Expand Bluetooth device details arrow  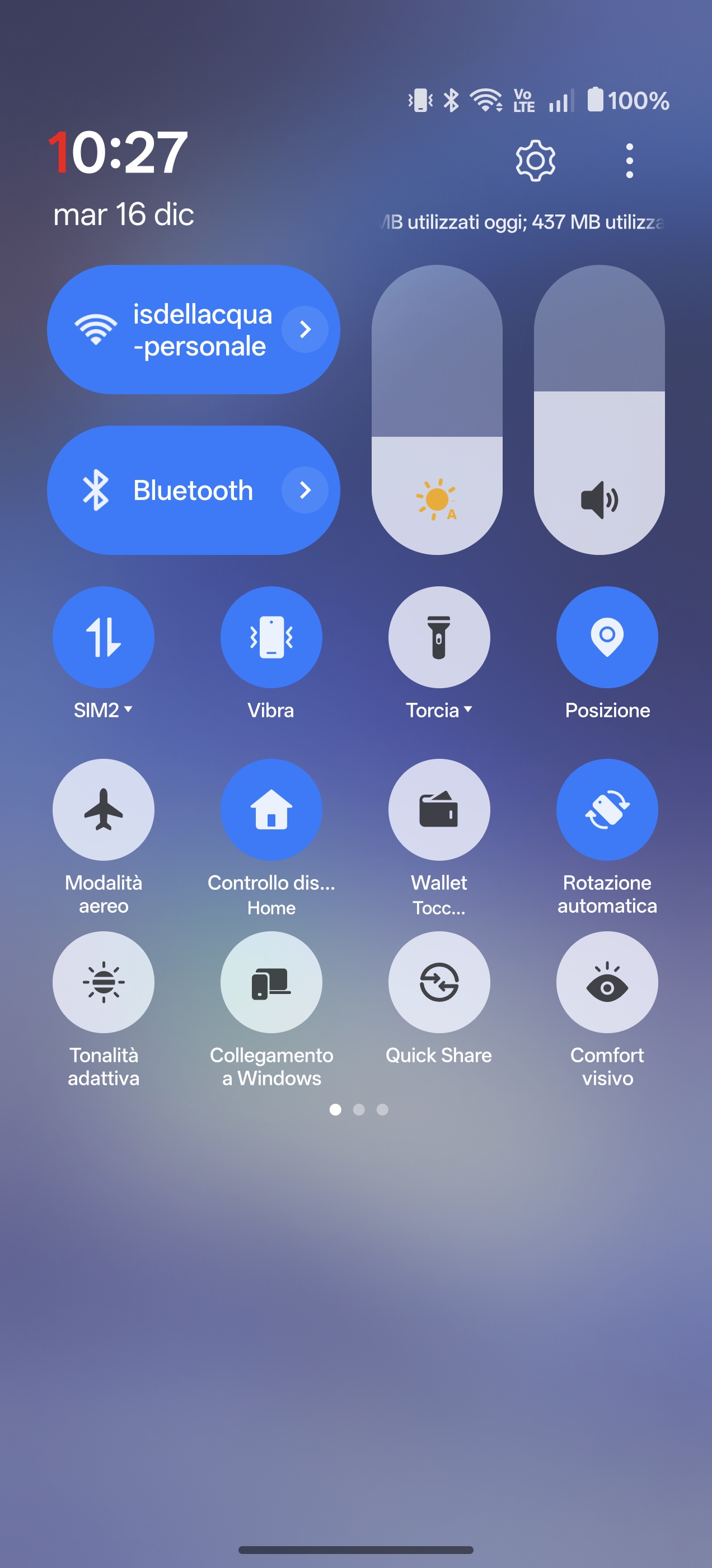point(305,490)
